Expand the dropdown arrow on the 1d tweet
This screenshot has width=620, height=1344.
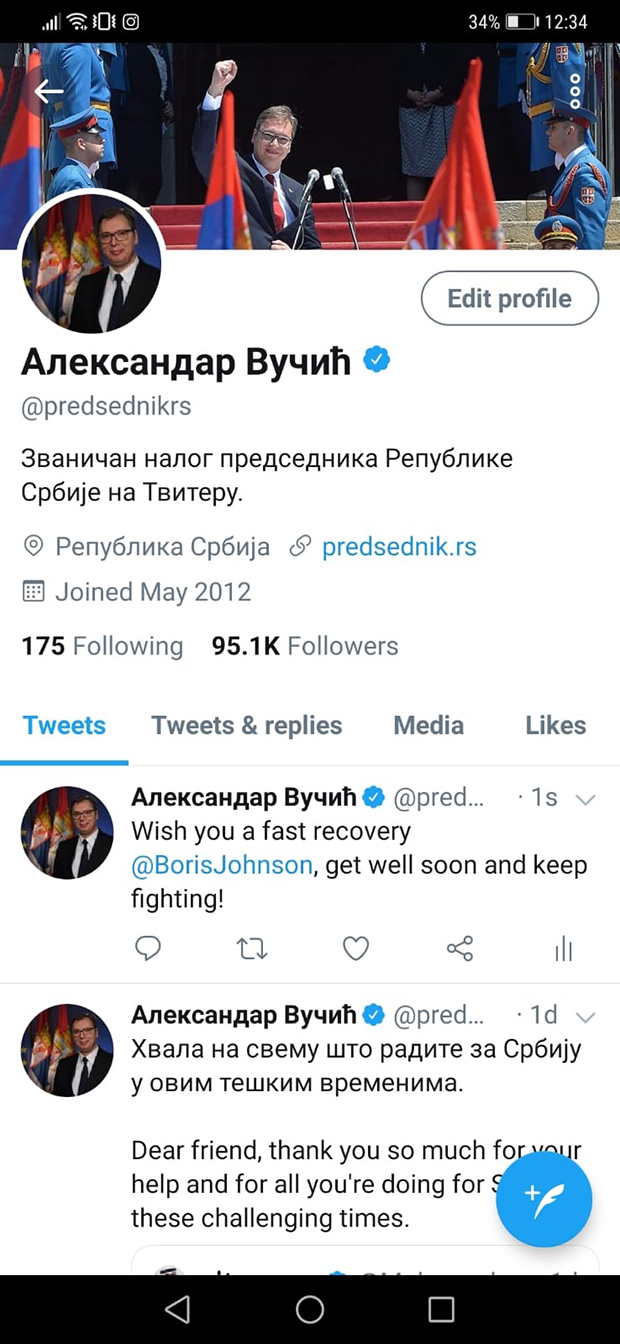(587, 1016)
